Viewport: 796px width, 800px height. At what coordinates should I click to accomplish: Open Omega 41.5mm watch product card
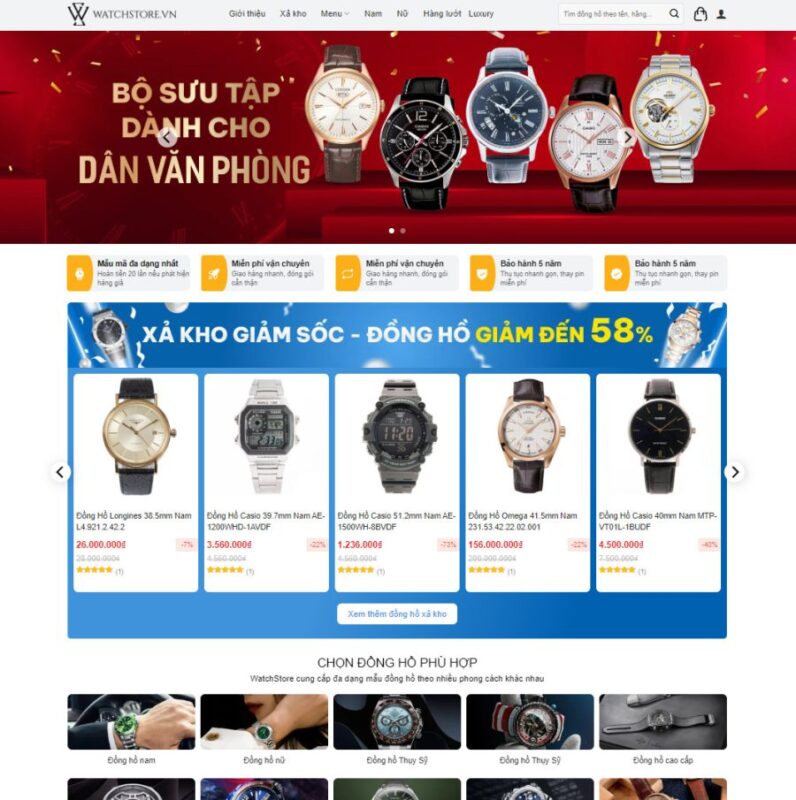click(x=527, y=480)
